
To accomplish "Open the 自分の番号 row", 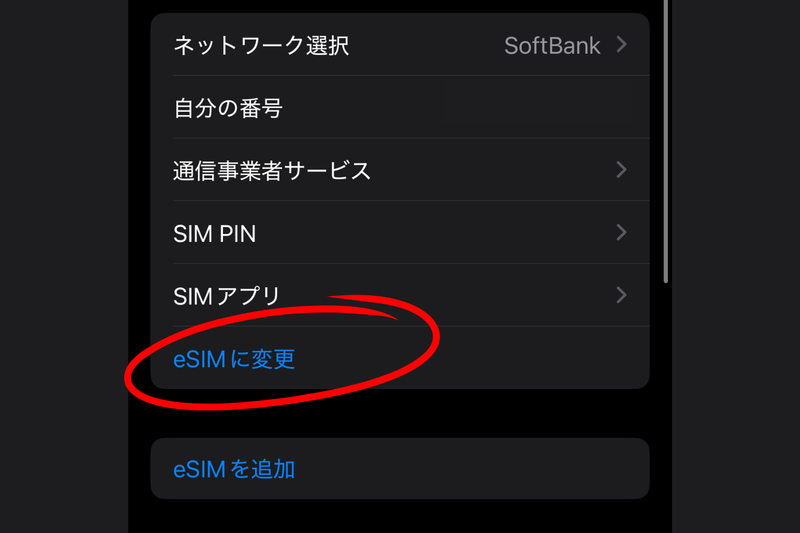I will click(400, 108).
